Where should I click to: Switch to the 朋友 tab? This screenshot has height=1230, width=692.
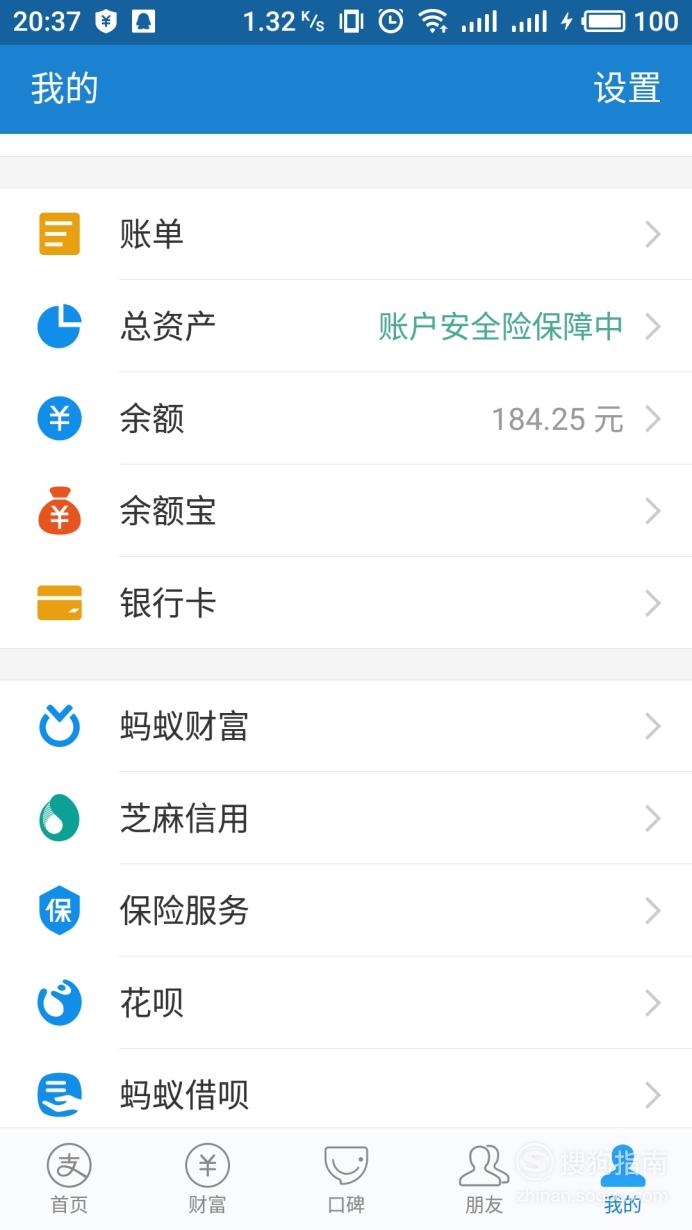pyautogui.click(x=484, y=1180)
